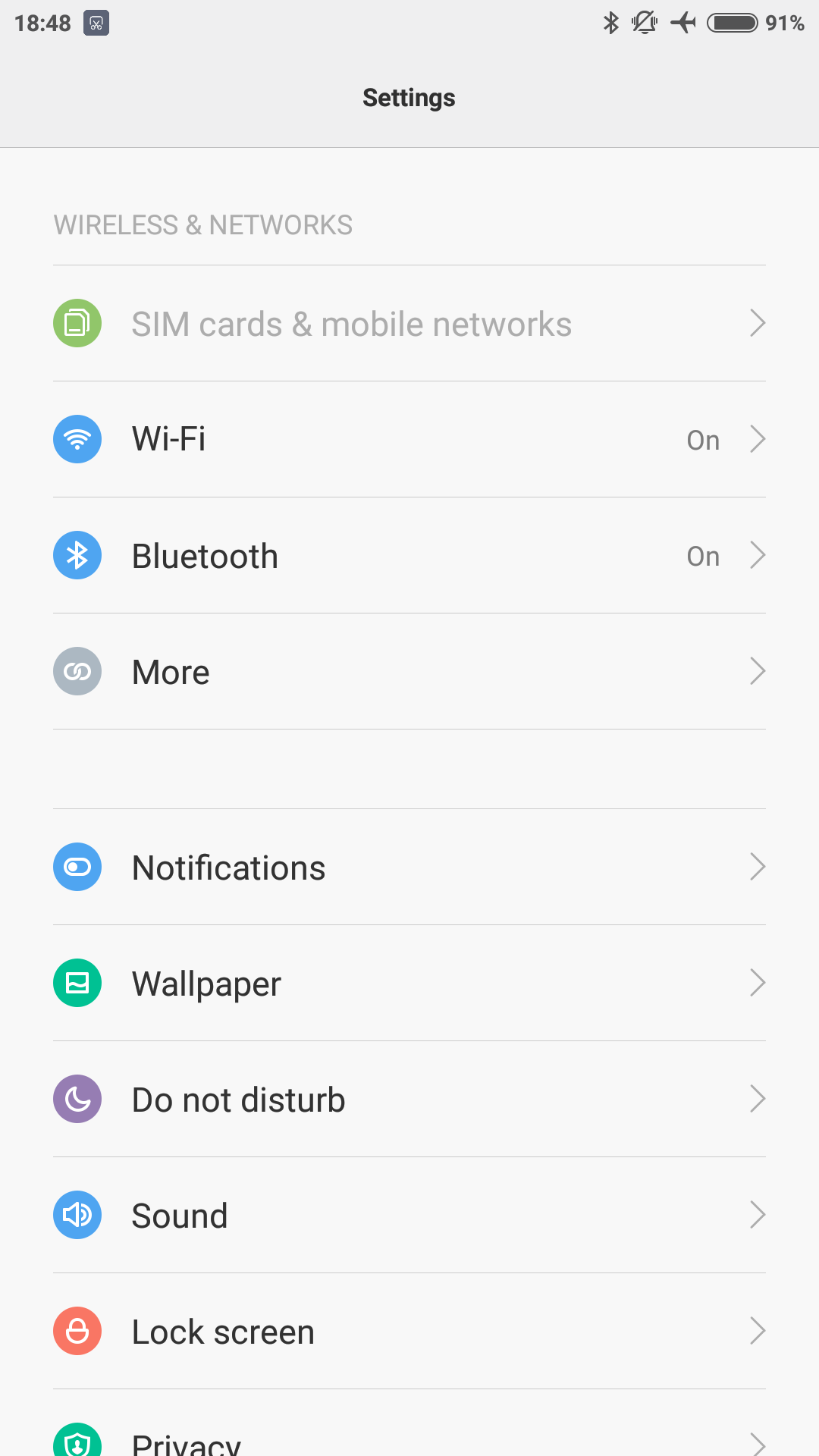819x1456 pixels.
Task: Open More wireless options
Action: coord(409,672)
